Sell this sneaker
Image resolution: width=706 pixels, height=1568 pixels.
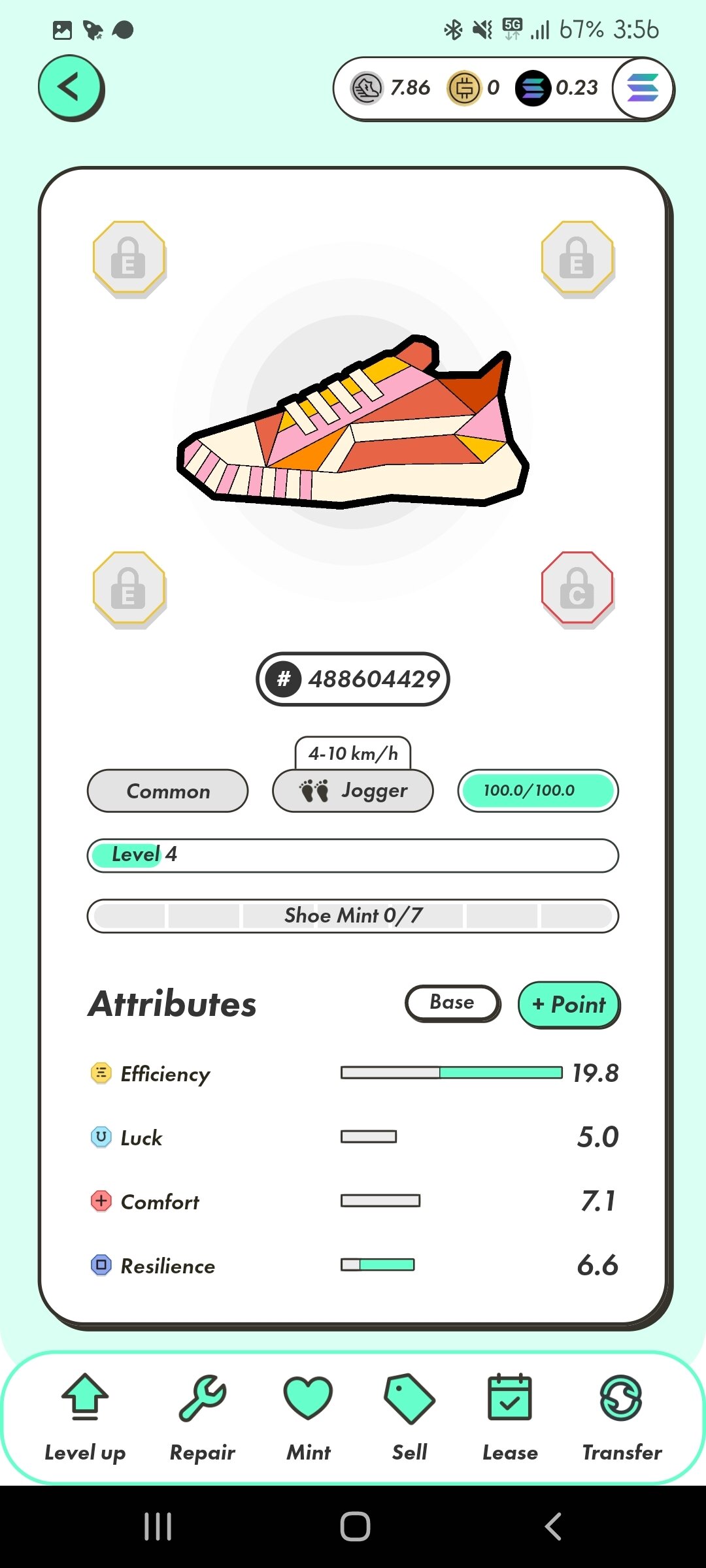click(409, 1418)
